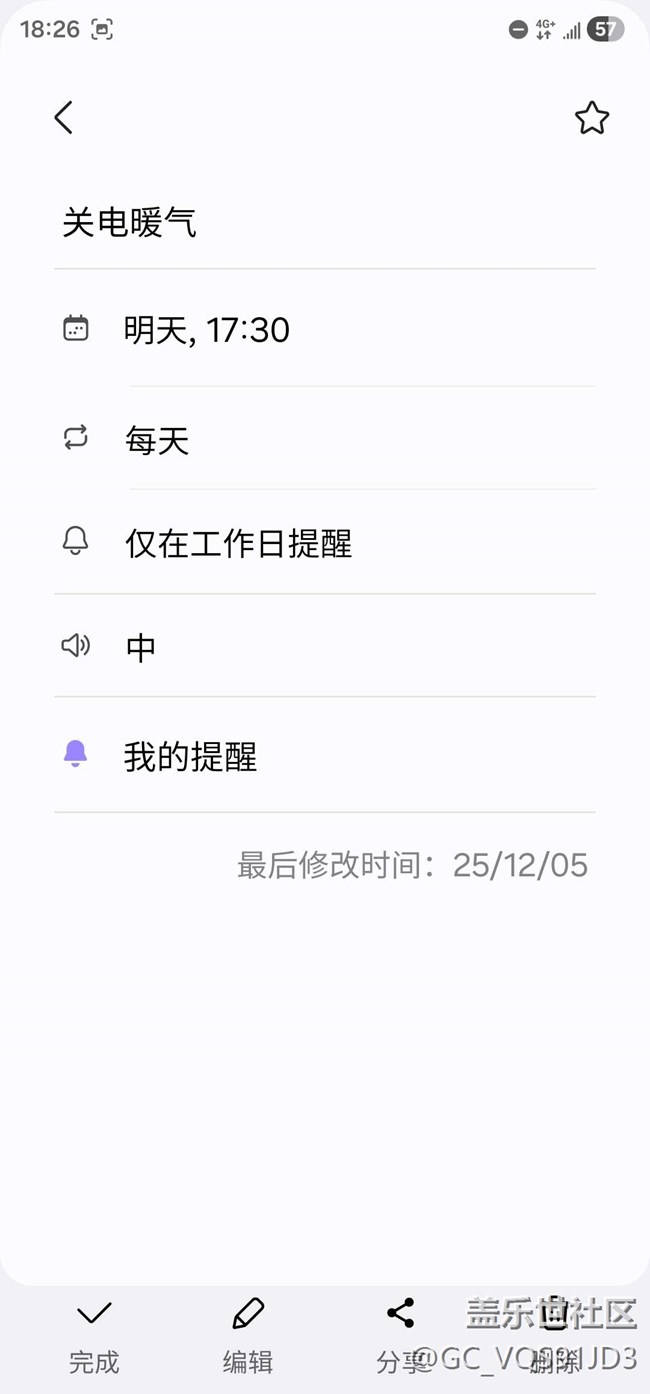650x1394 pixels.
Task: Mark the reminder as 完成
Action: 94,1334
